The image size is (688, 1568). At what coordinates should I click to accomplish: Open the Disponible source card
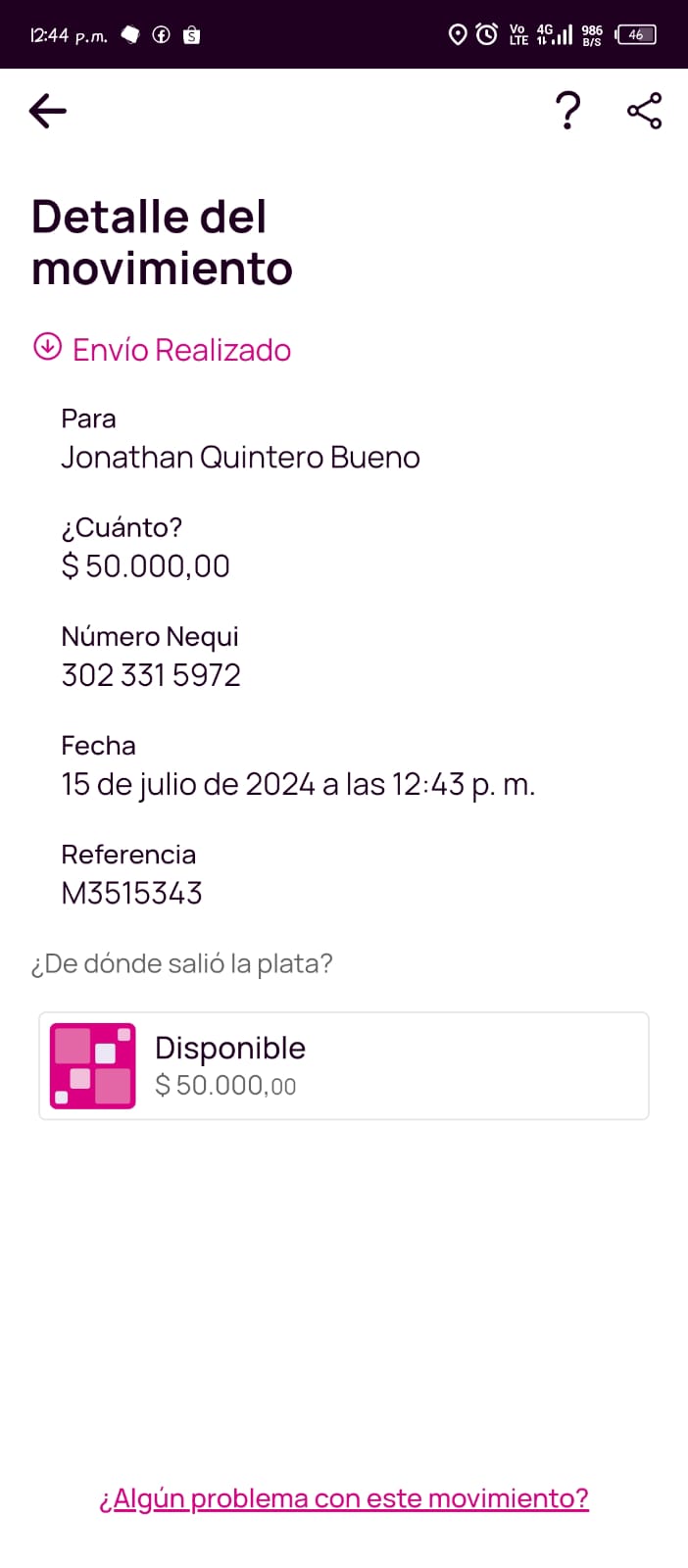(343, 1065)
